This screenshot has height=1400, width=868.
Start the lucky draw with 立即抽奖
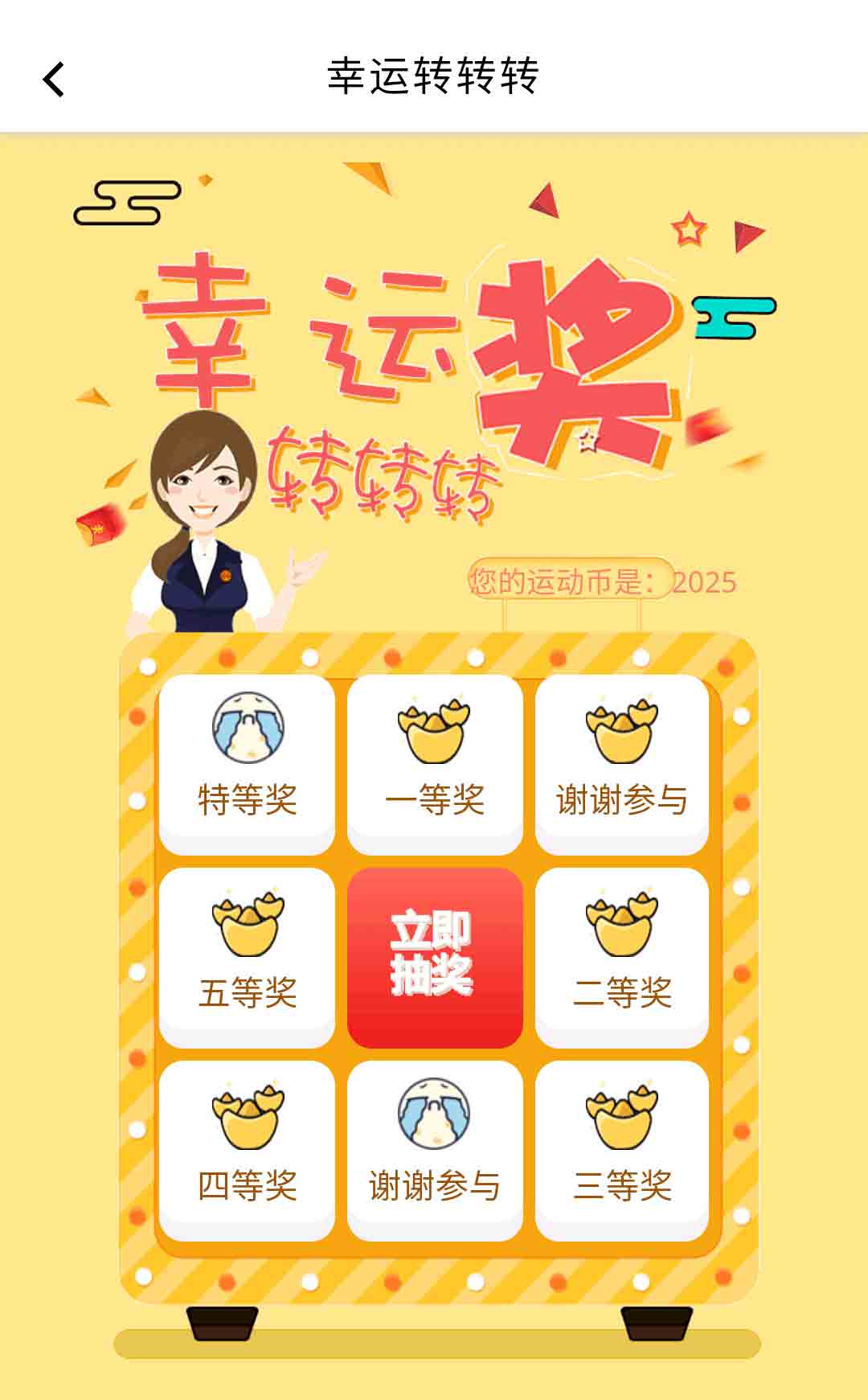(434, 957)
